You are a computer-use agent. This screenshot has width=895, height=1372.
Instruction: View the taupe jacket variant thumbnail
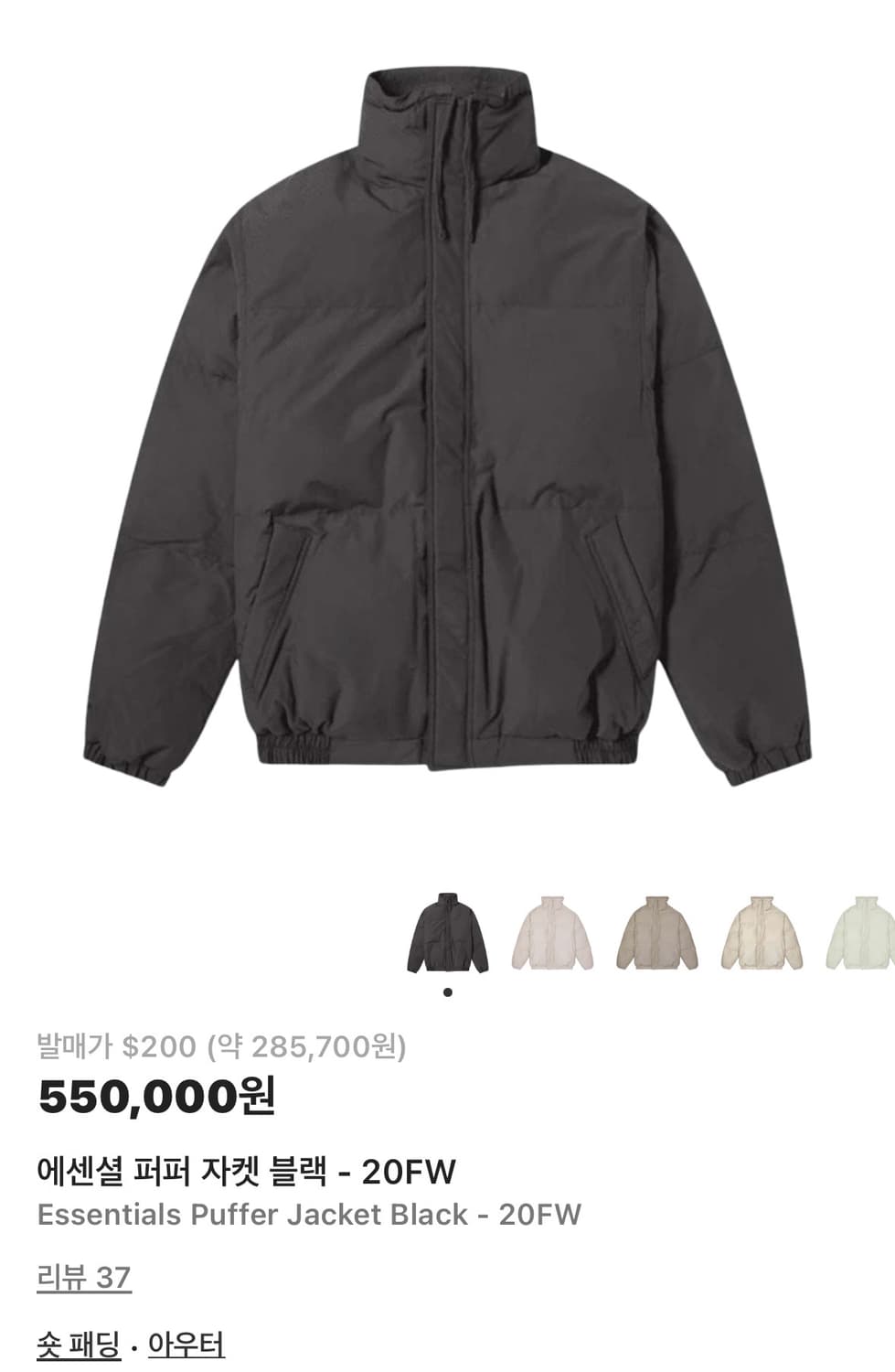pos(655,933)
